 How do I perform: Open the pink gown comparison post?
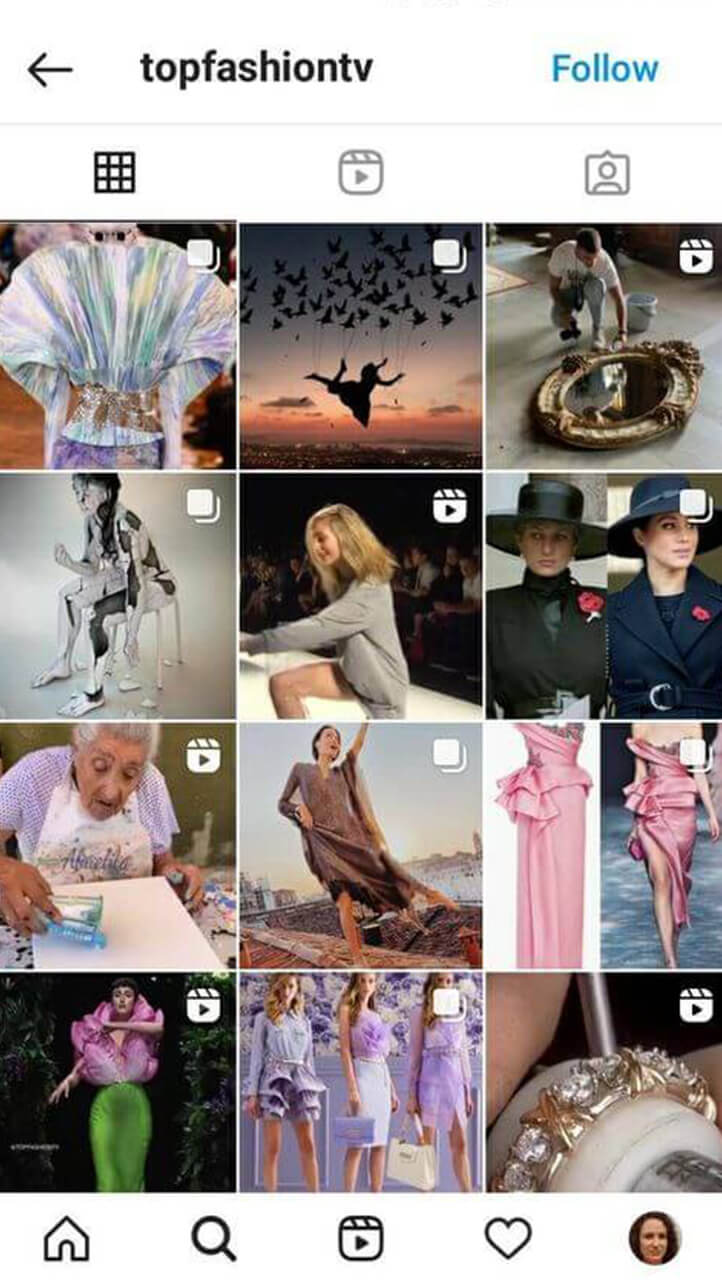click(x=604, y=846)
